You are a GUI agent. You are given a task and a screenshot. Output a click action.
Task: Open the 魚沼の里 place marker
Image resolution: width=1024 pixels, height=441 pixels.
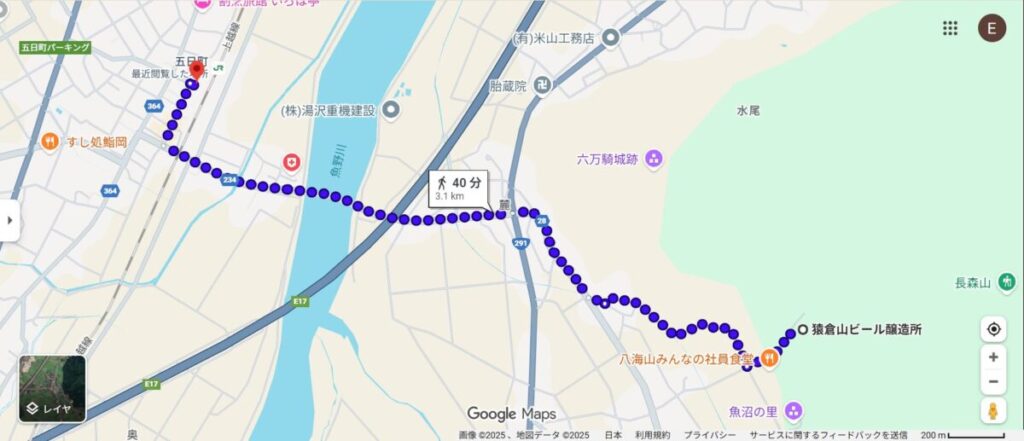pyautogui.click(x=794, y=410)
